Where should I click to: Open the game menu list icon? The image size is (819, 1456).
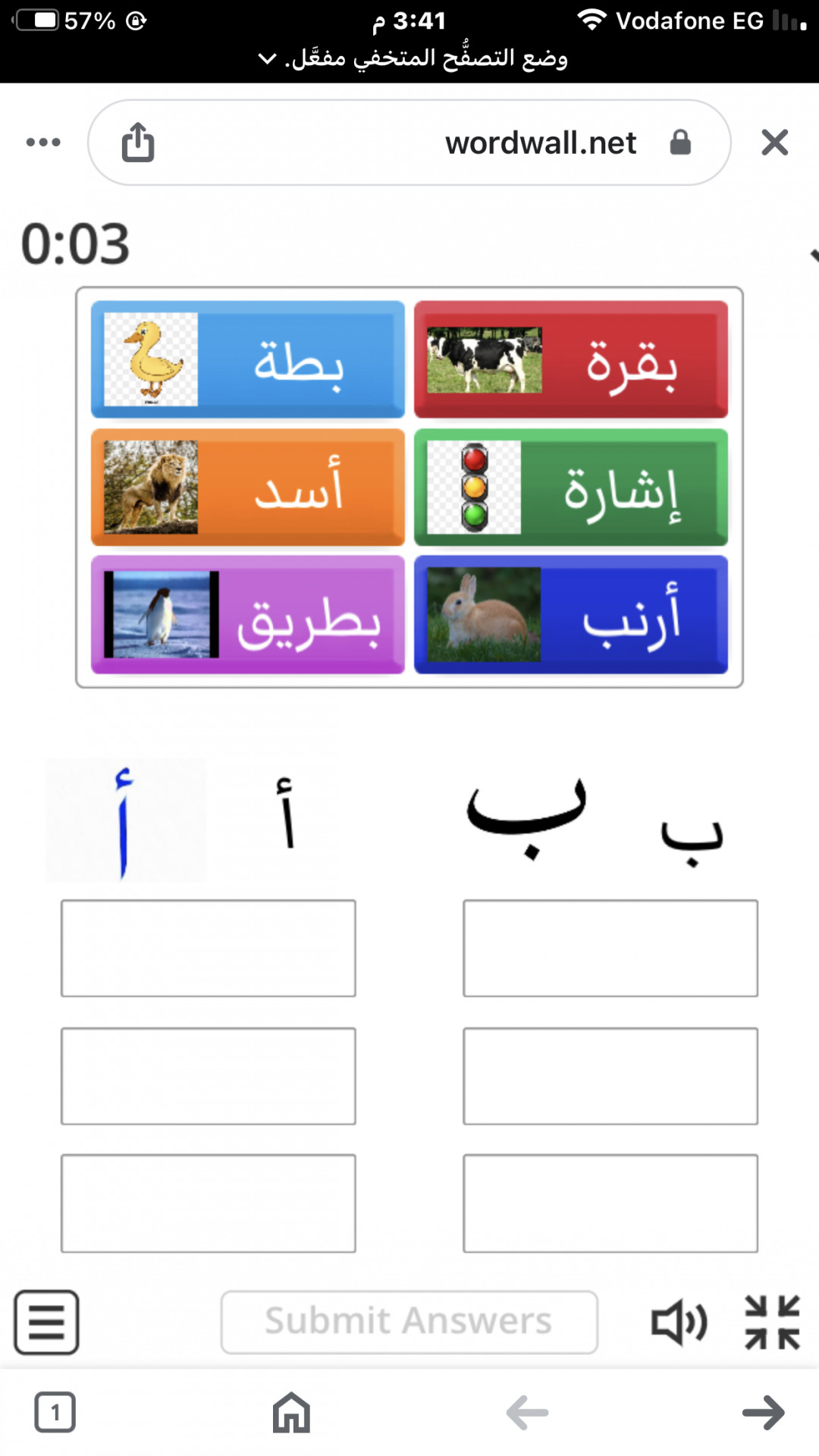pyautogui.click(x=46, y=1322)
